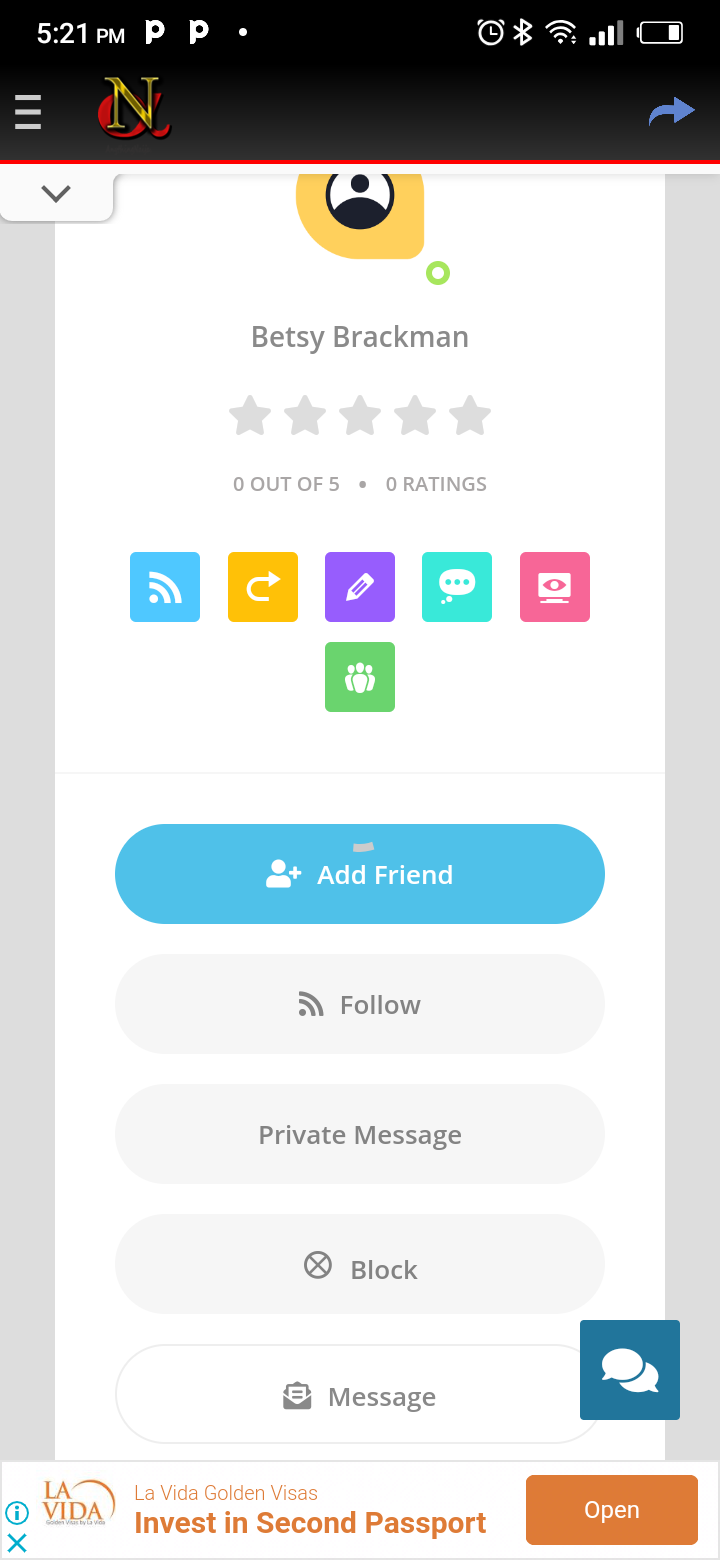This screenshot has width=720, height=1560.
Task: Add Betsy Brackman as a friend
Action: pos(360,874)
